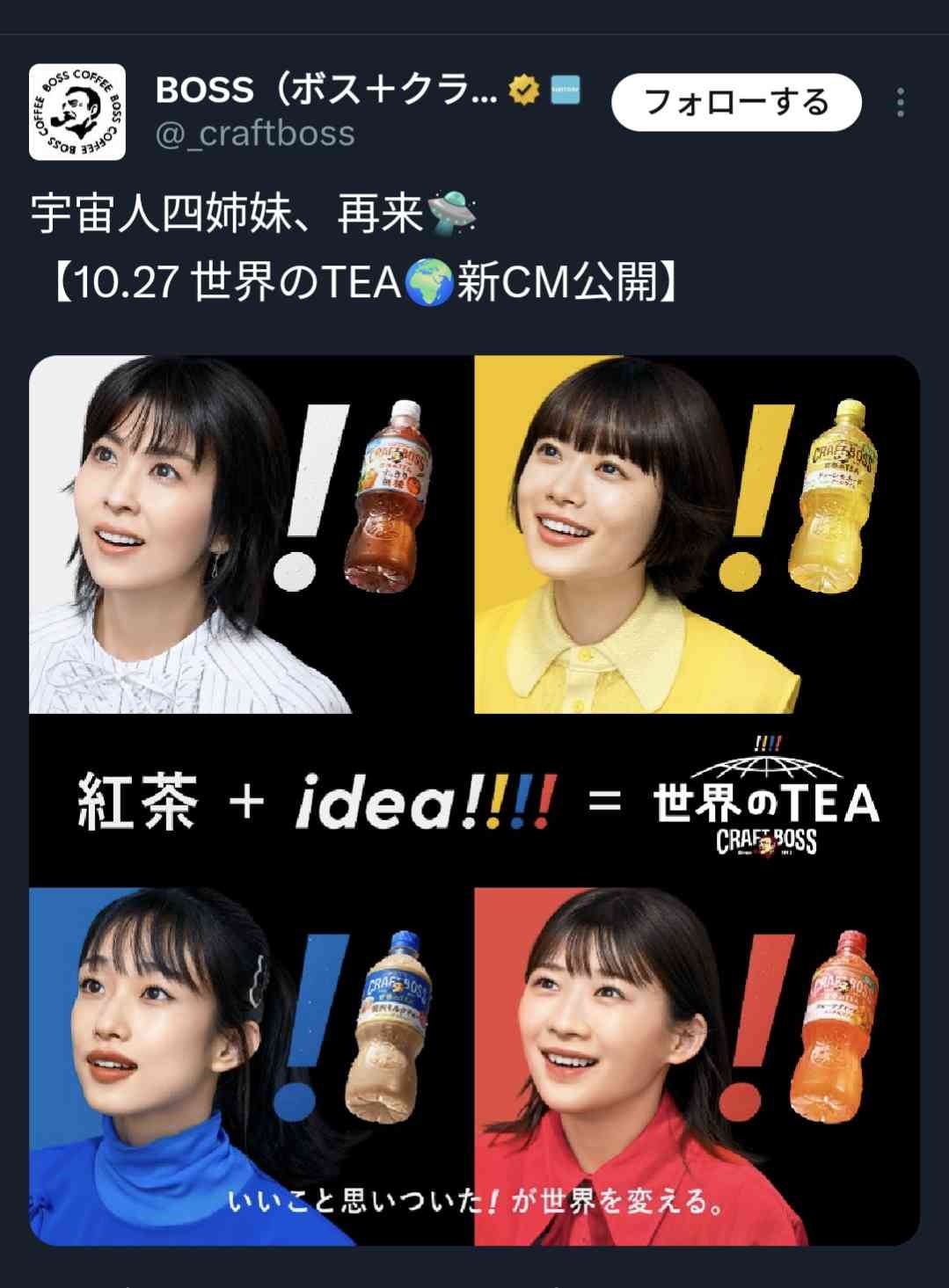Open the post's three-dot overflow menu
Viewport: 949px width, 1288px height.
click(x=900, y=103)
